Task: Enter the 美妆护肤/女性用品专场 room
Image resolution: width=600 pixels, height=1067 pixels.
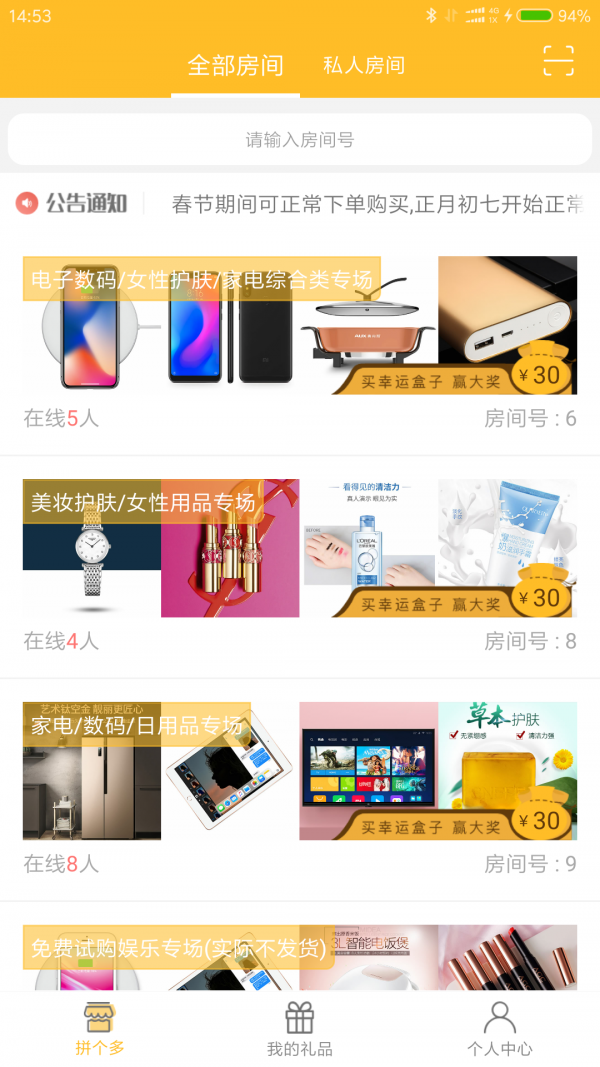Action: coord(300,548)
